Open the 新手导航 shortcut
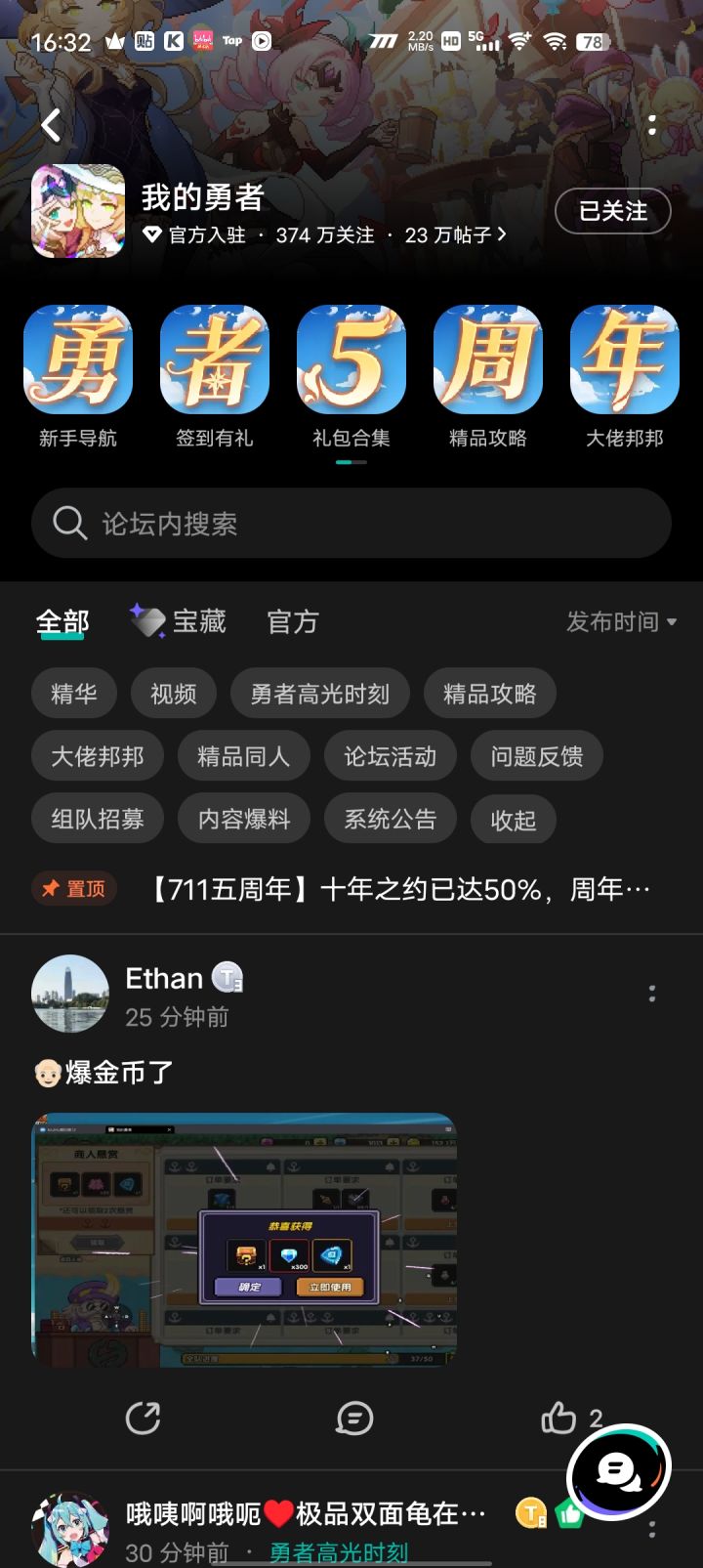This screenshot has height=1568, width=703. [x=78, y=376]
